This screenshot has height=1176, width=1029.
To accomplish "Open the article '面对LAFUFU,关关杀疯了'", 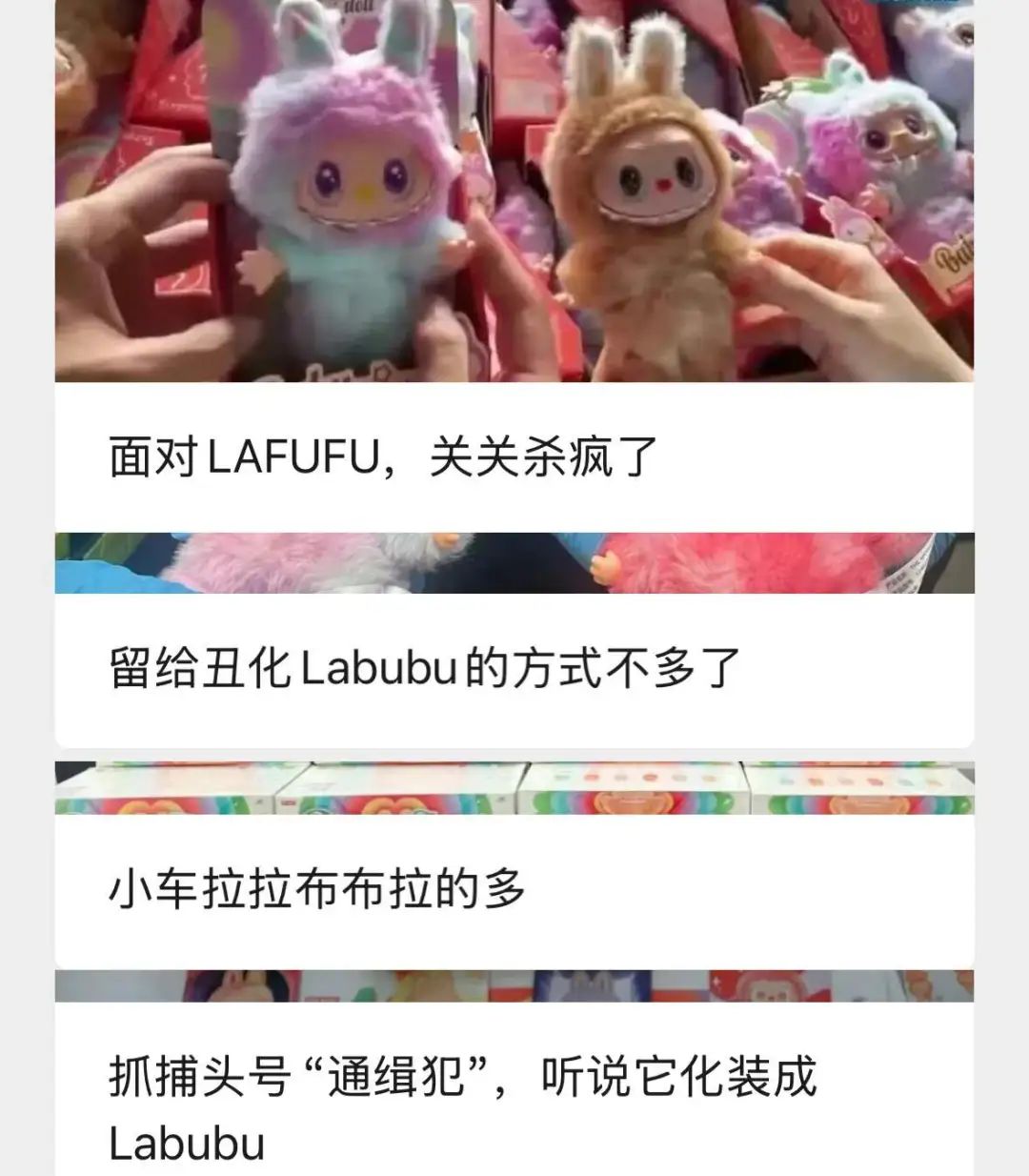I will 384,457.
